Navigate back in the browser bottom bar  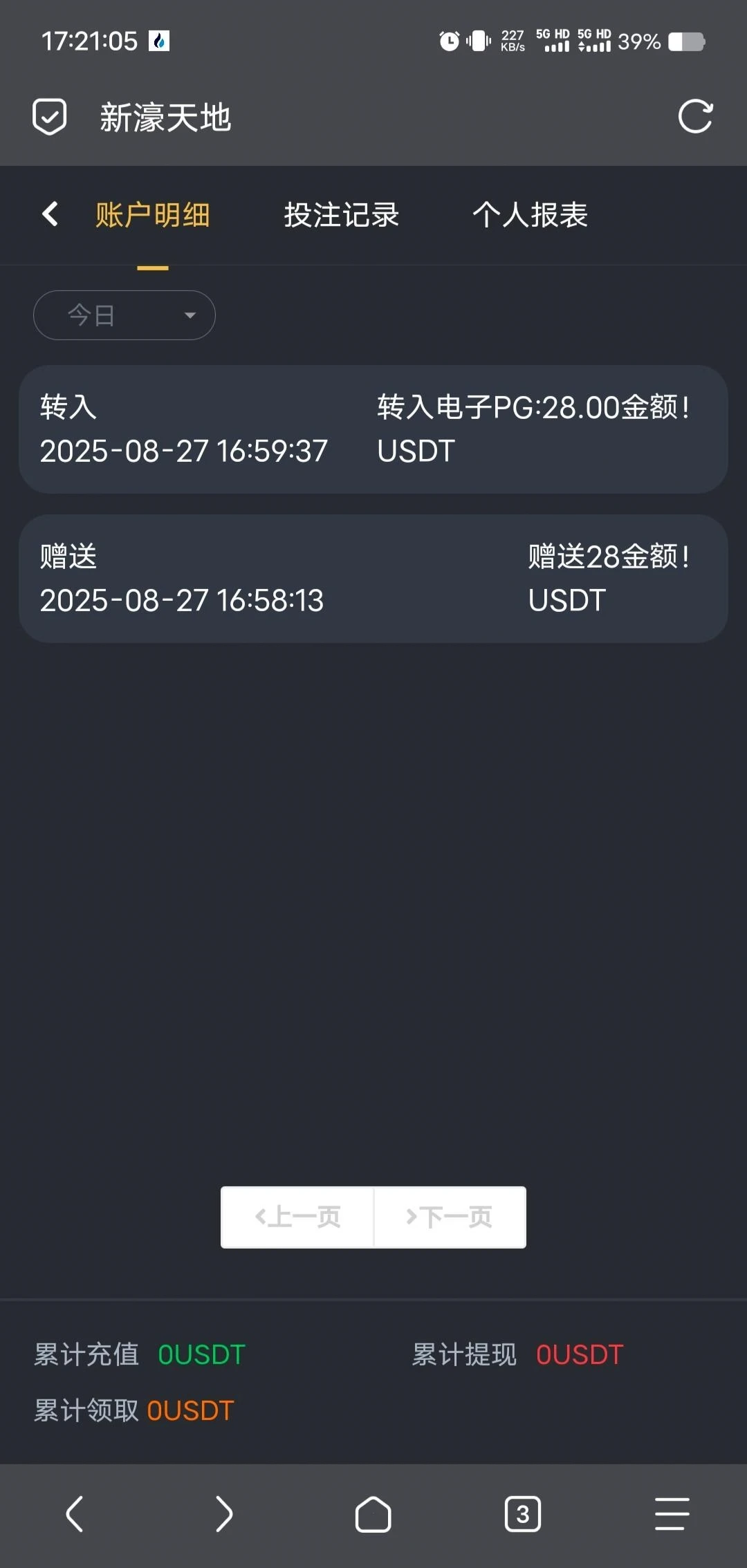click(75, 1514)
